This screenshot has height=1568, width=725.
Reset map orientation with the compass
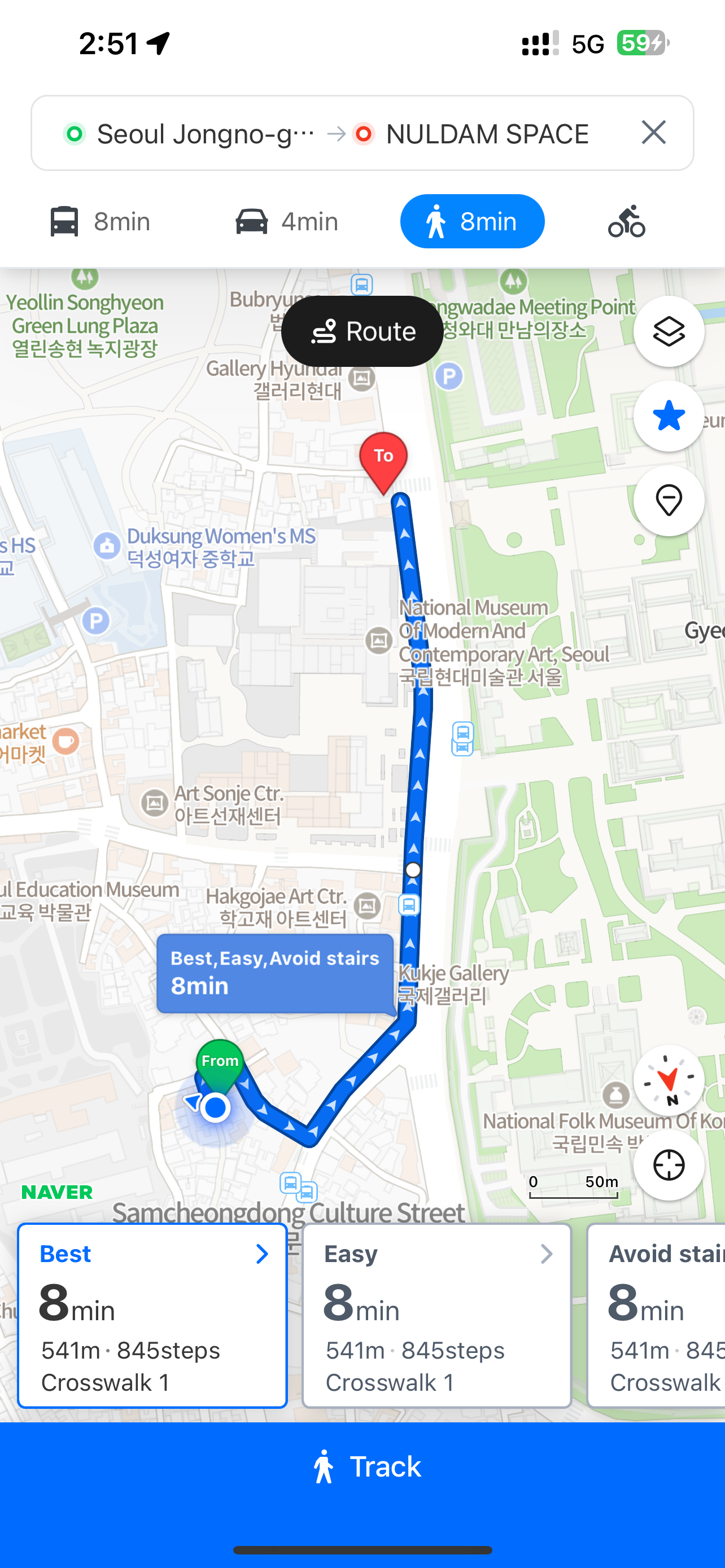(669, 1080)
